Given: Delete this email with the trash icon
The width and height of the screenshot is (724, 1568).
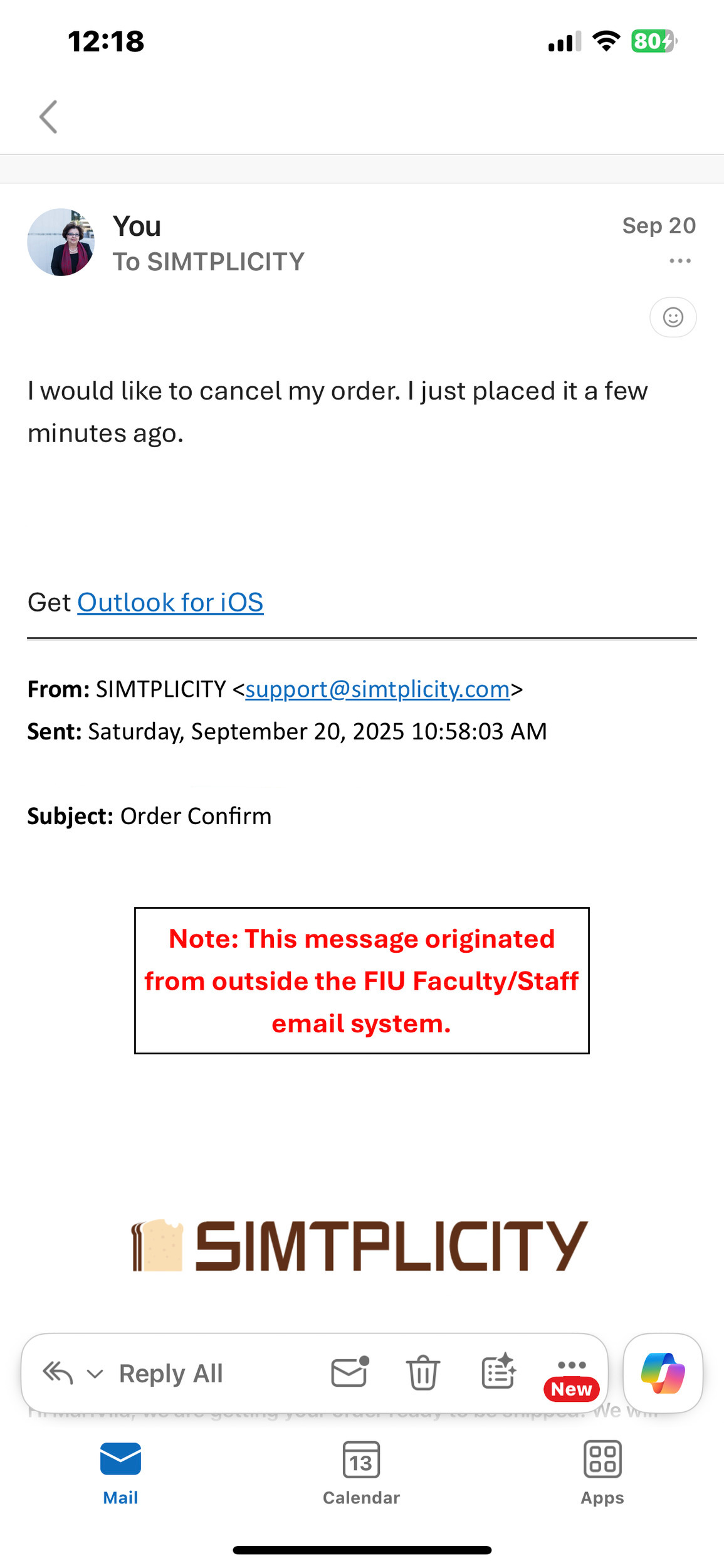Looking at the screenshot, I should pos(423,1373).
